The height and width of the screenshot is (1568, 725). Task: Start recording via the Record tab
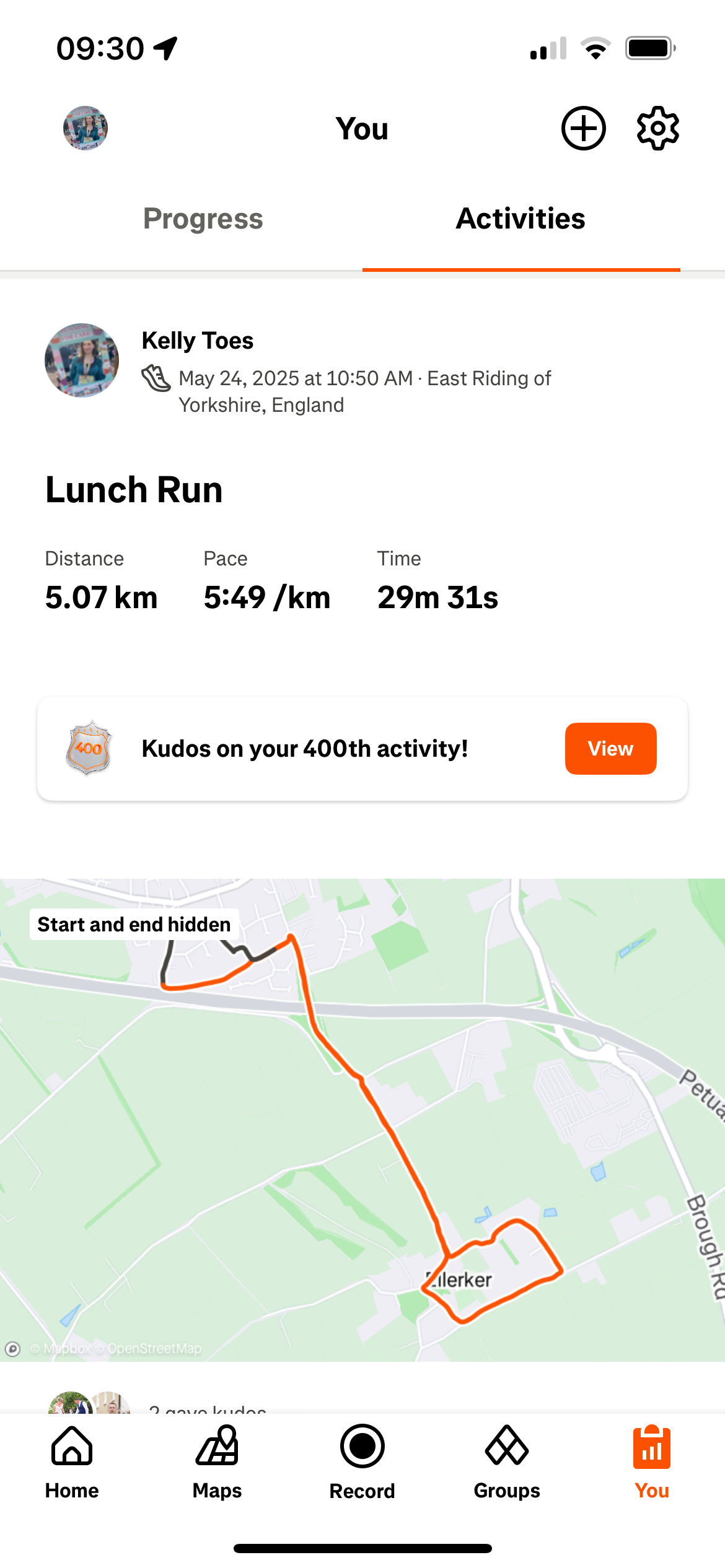362,1463
